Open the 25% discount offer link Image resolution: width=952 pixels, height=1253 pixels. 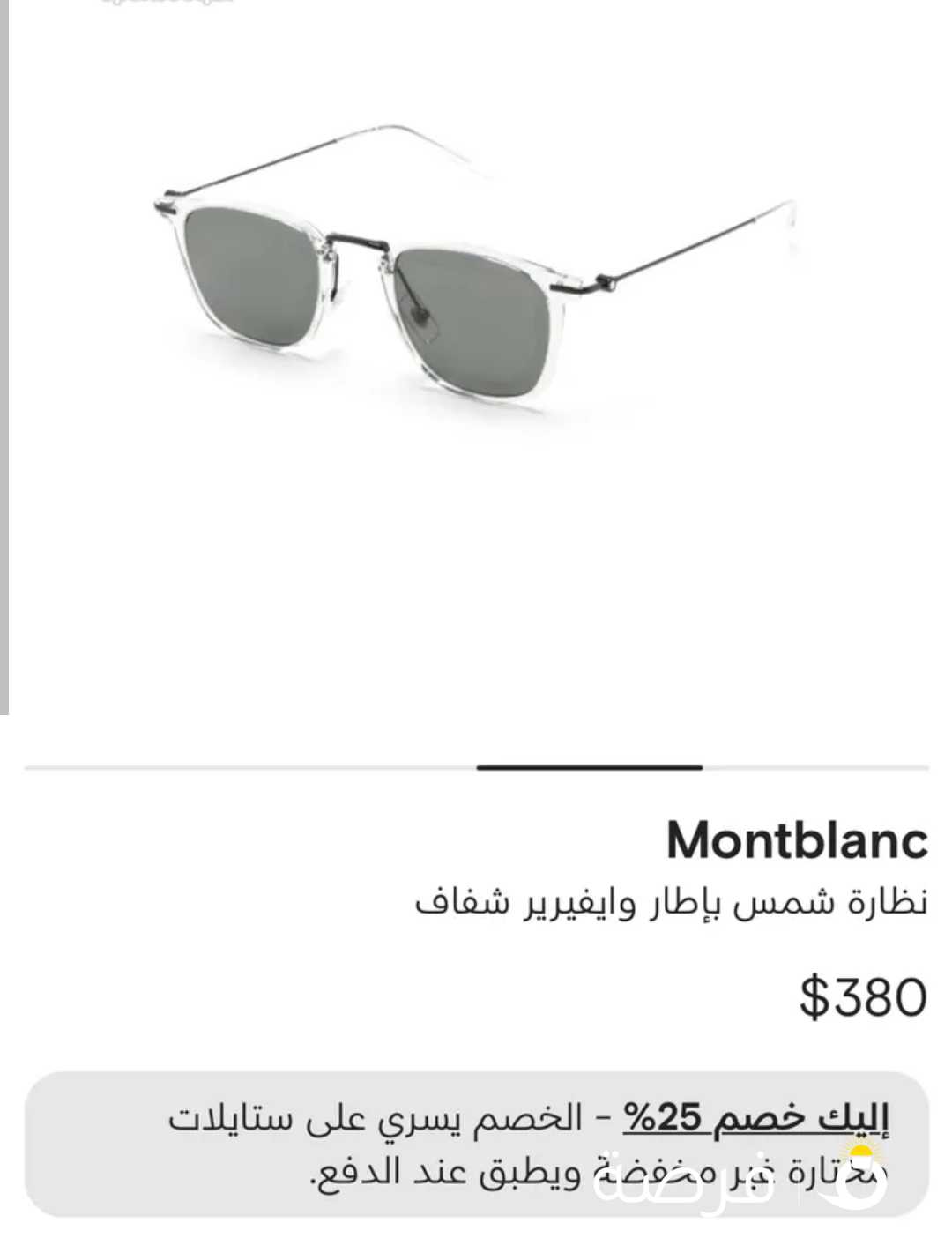pyautogui.click(x=755, y=1117)
